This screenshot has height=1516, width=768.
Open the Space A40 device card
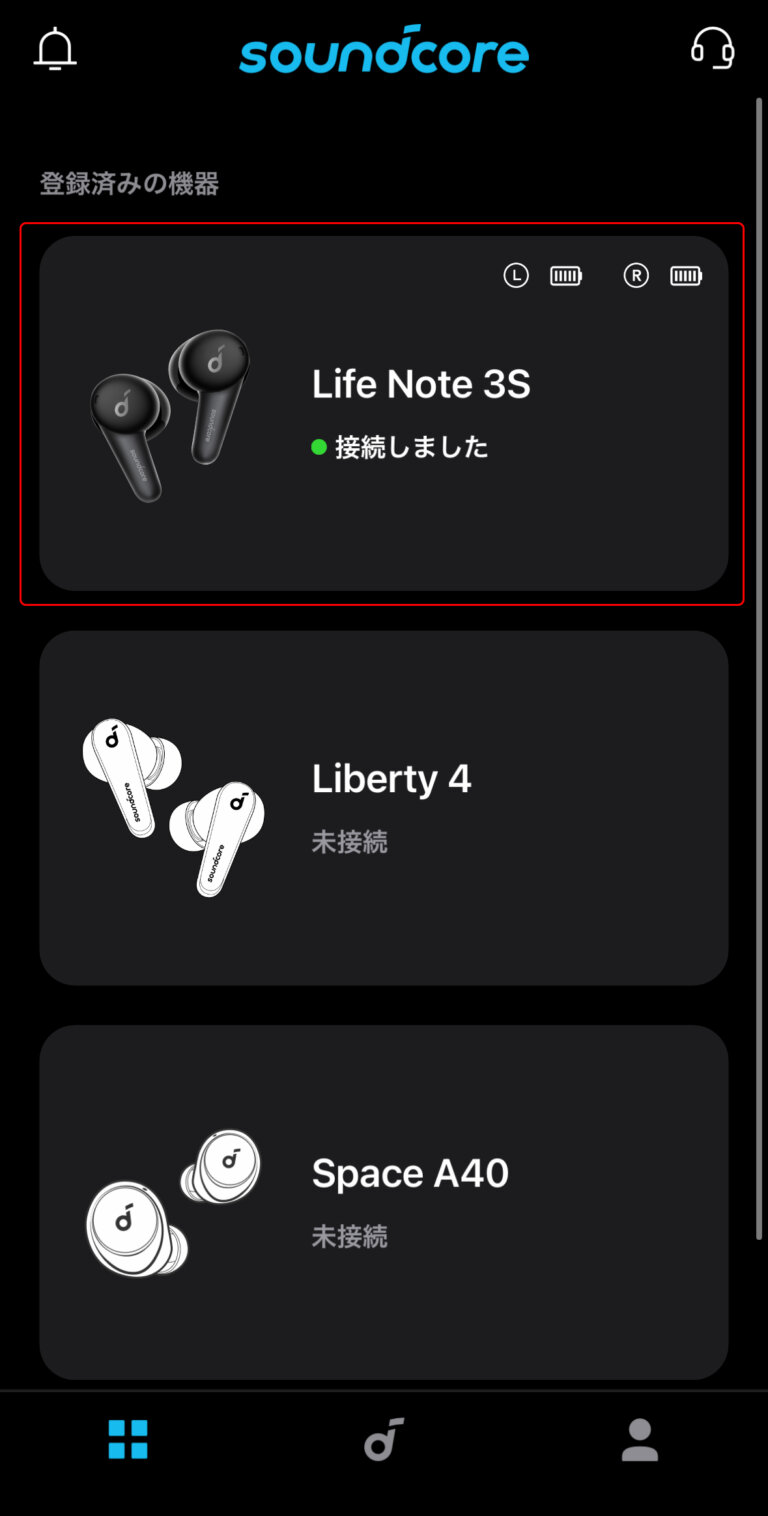[x=384, y=1202]
